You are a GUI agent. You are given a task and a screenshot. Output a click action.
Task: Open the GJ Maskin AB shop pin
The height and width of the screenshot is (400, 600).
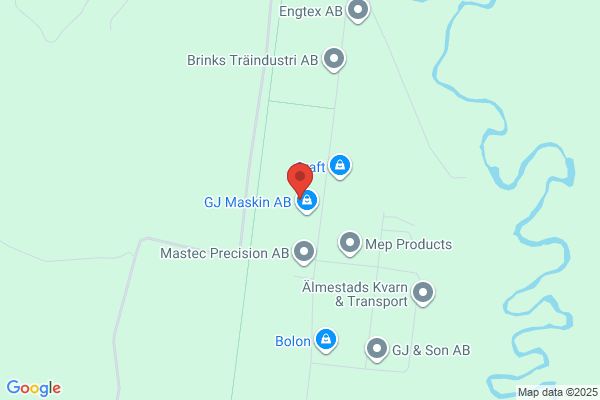(x=307, y=202)
